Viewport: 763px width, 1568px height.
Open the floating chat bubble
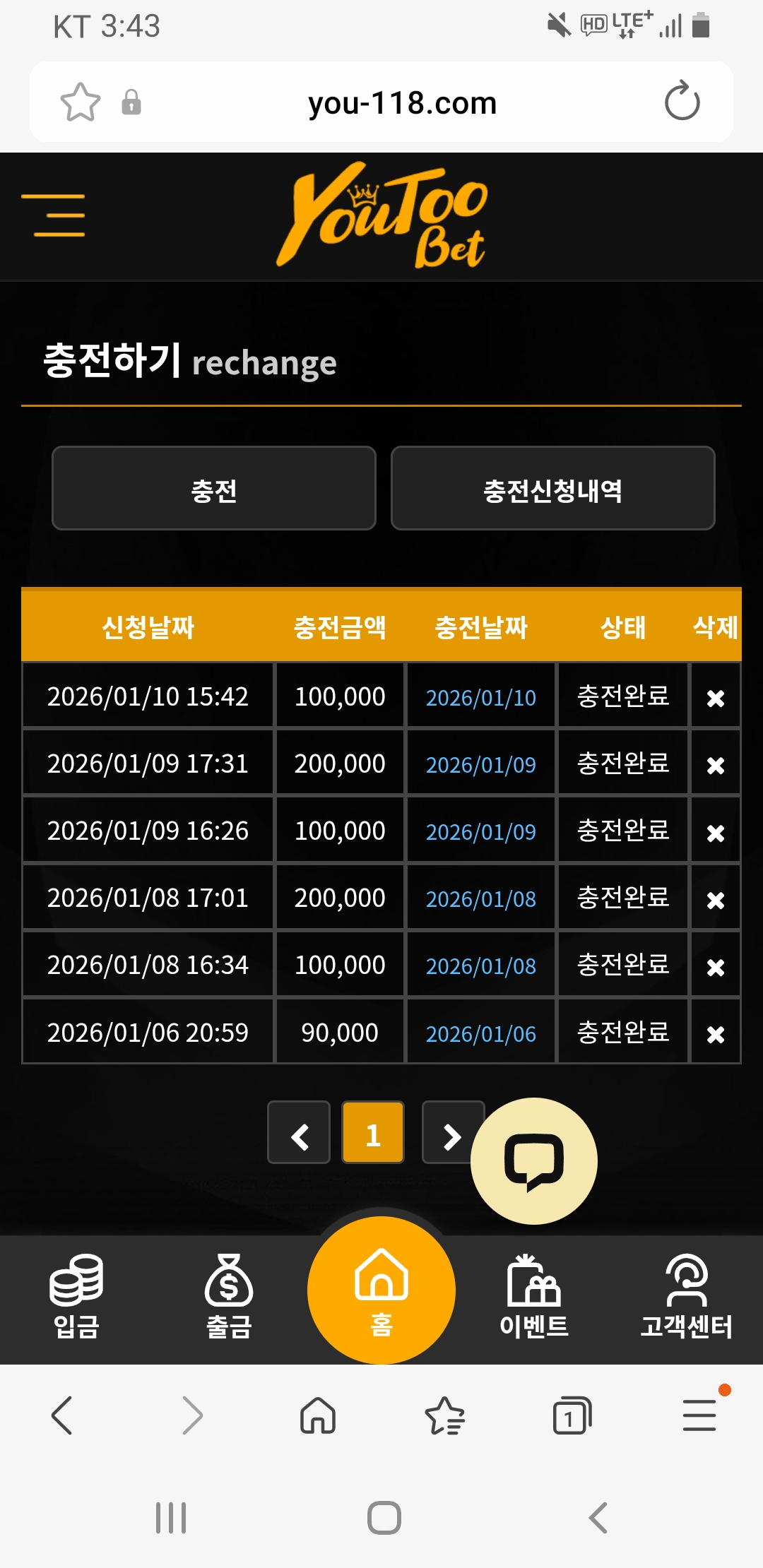(534, 1161)
